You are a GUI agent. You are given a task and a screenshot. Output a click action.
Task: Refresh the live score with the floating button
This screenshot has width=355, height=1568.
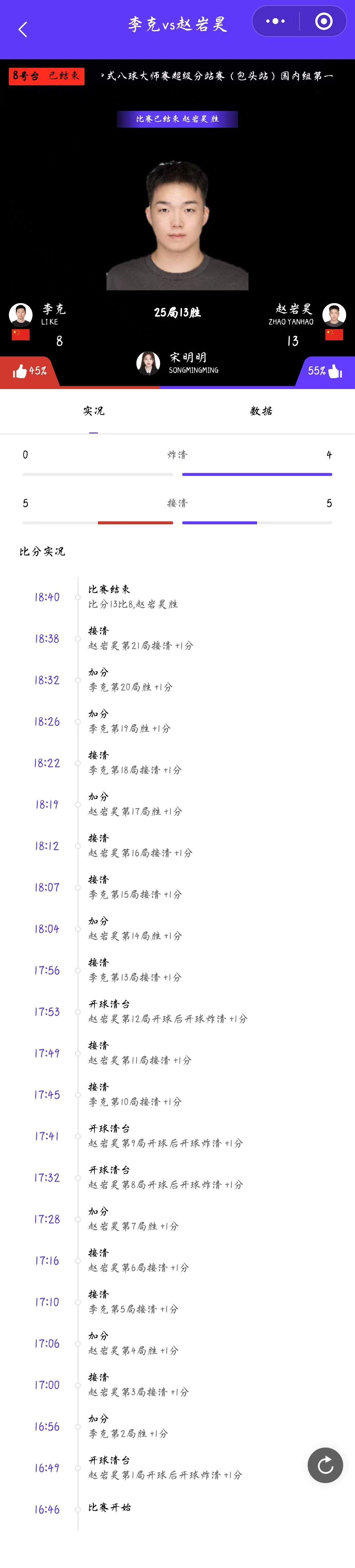pyautogui.click(x=325, y=1465)
